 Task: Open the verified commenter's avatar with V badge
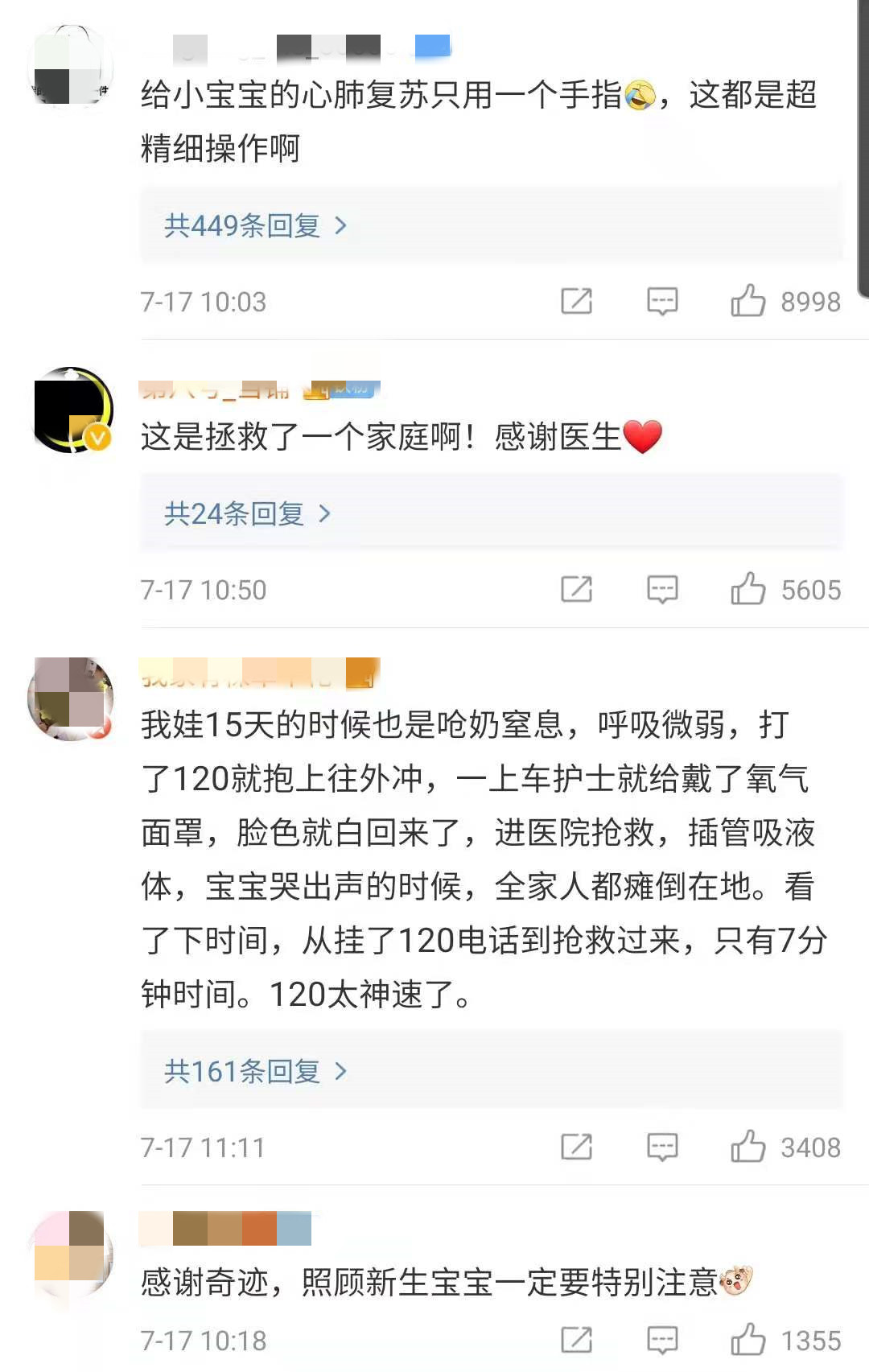[71, 410]
